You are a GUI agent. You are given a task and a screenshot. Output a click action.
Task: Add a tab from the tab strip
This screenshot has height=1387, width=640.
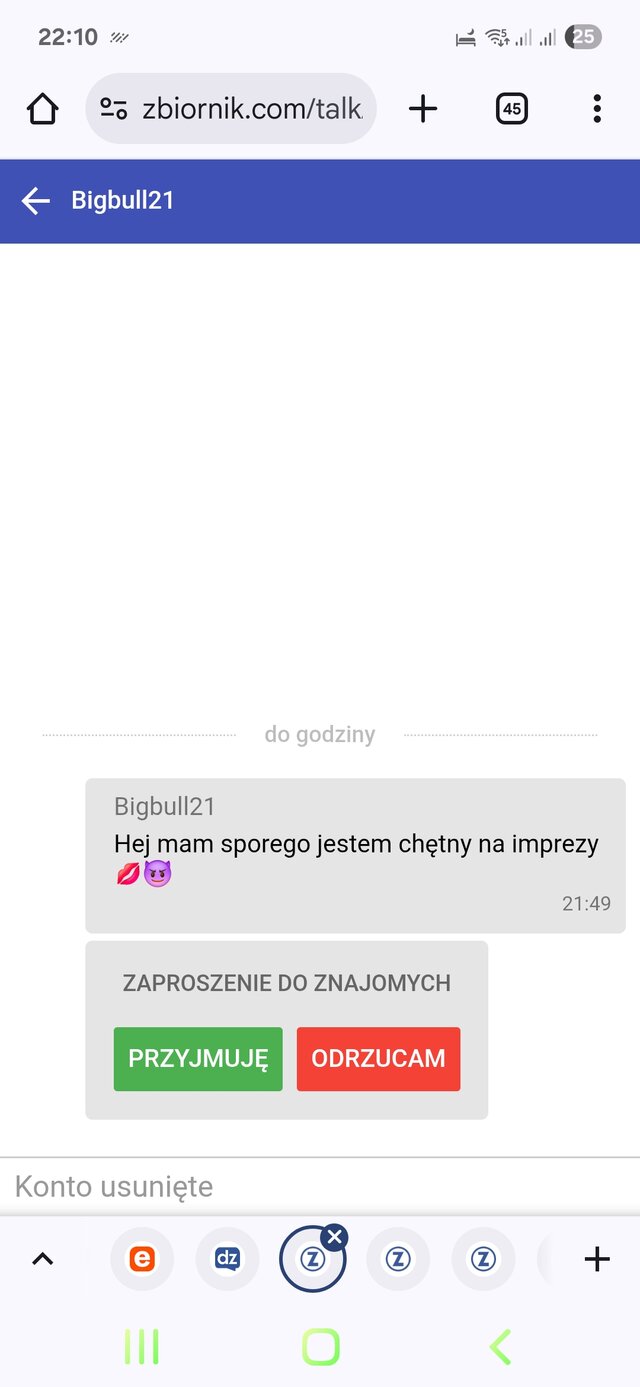pos(596,1259)
